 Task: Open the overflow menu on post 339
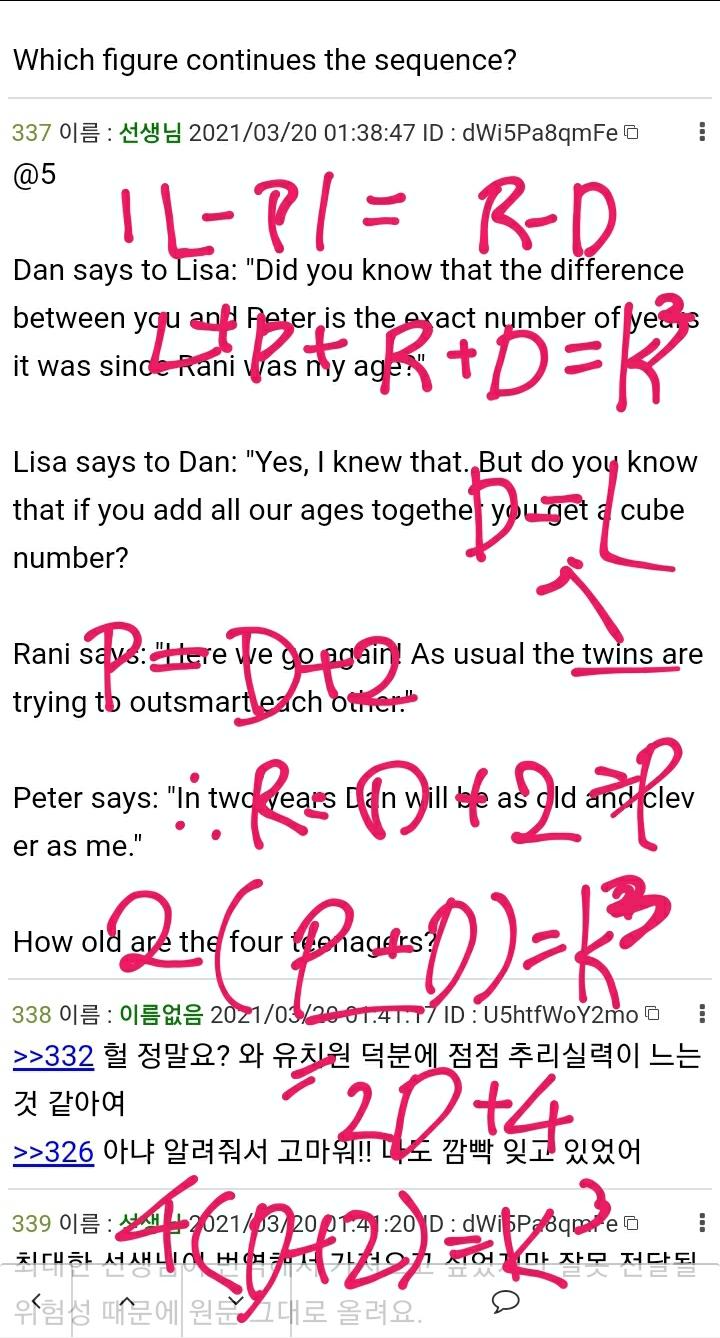click(x=702, y=1222)
